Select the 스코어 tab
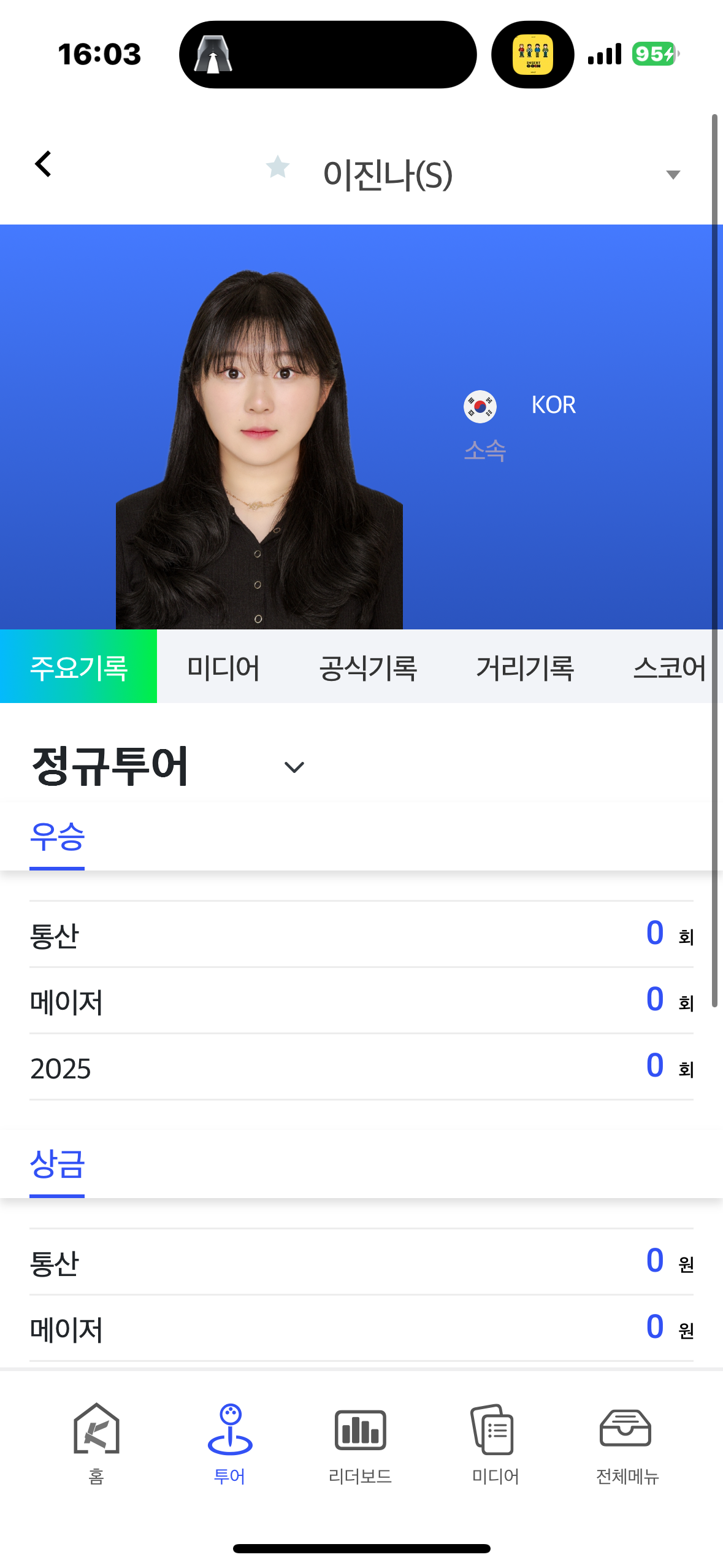Viewport: 723px width, 1568px height. pyautogui.click(x=668, y=667)
